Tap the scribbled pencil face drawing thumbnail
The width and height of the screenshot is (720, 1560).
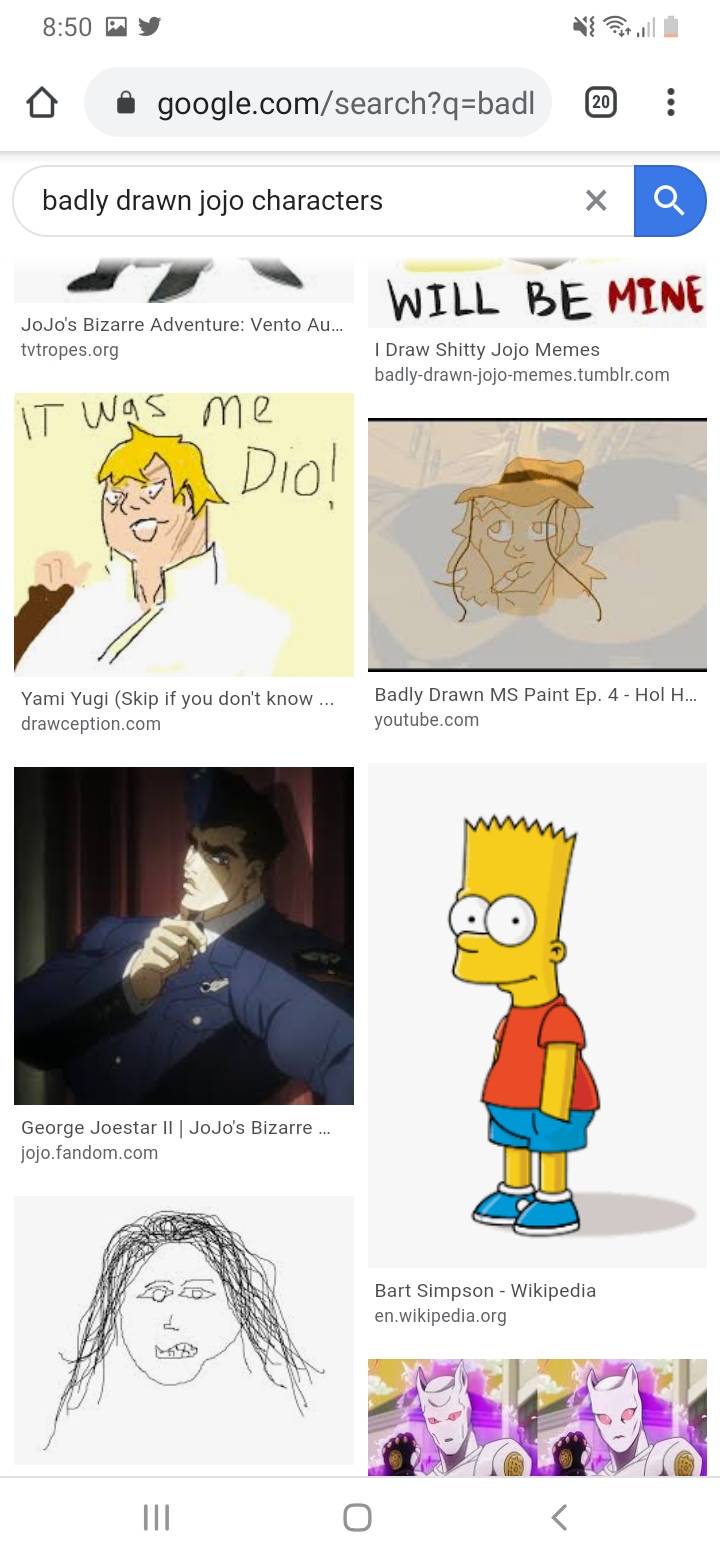(183, 1330)
